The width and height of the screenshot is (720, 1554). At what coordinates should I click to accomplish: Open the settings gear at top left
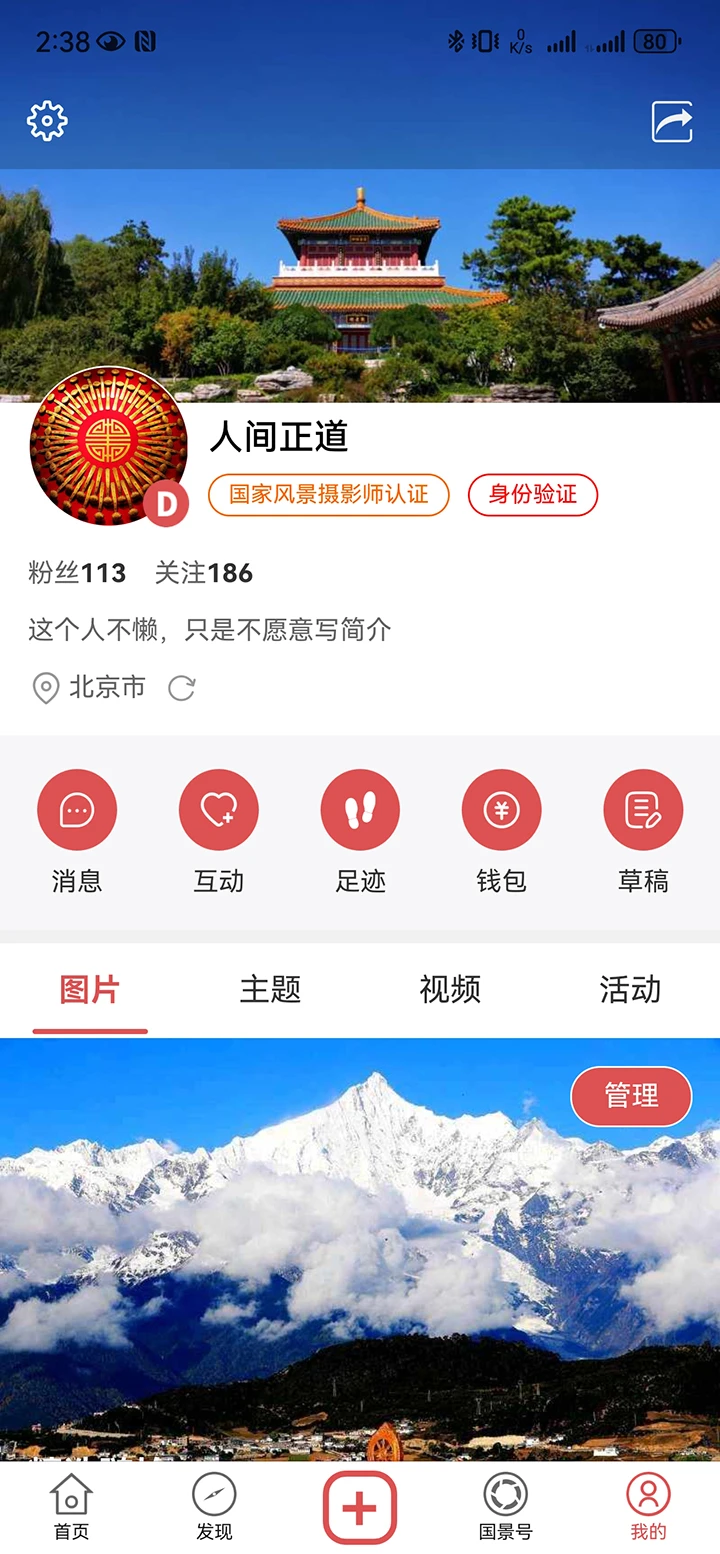tap(47, 119)
